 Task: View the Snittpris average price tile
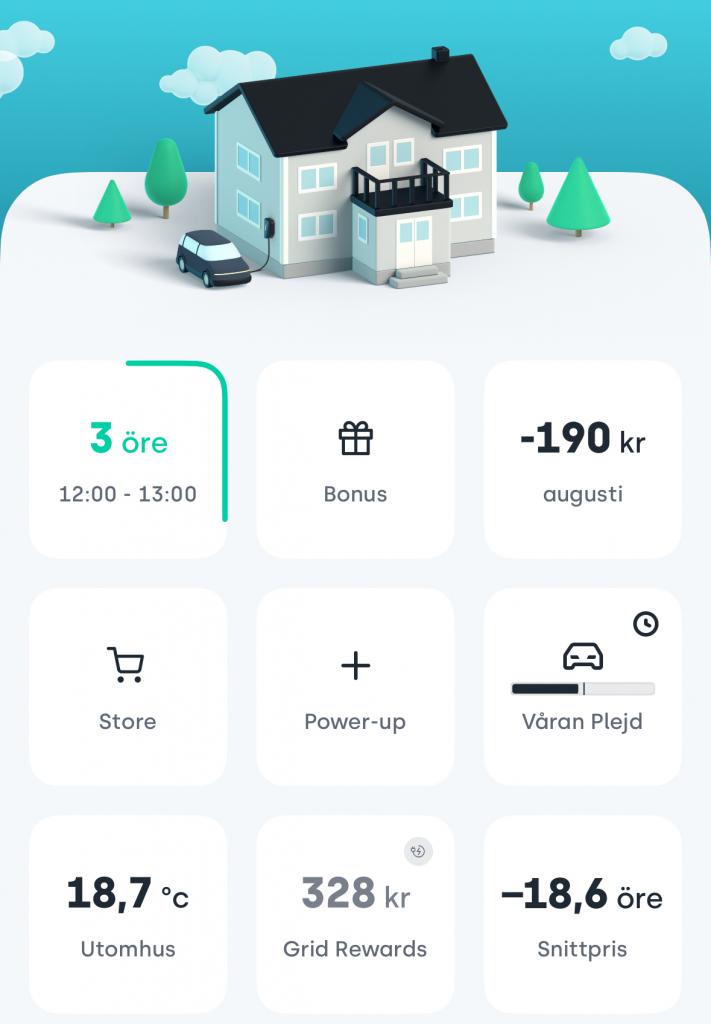coord(582,914)
